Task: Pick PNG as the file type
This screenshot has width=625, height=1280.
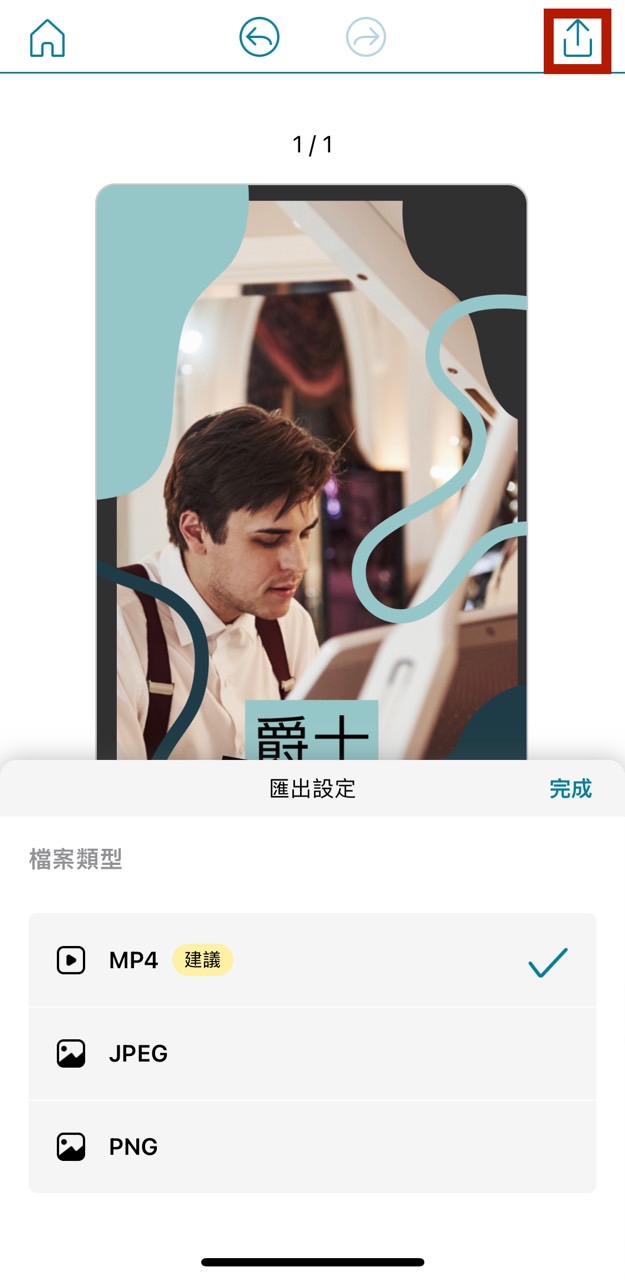Action: (312, 1146)
